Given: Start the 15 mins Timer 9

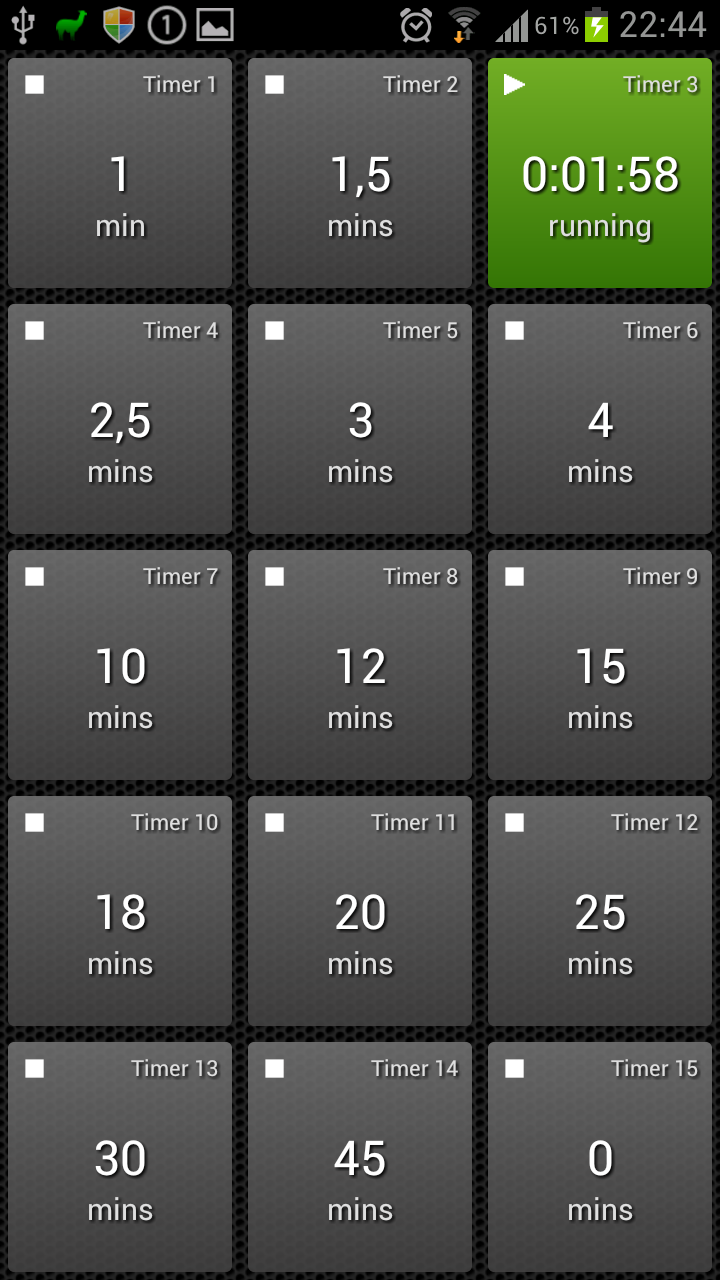Looking at the screenshot, I should pos(600,665).
